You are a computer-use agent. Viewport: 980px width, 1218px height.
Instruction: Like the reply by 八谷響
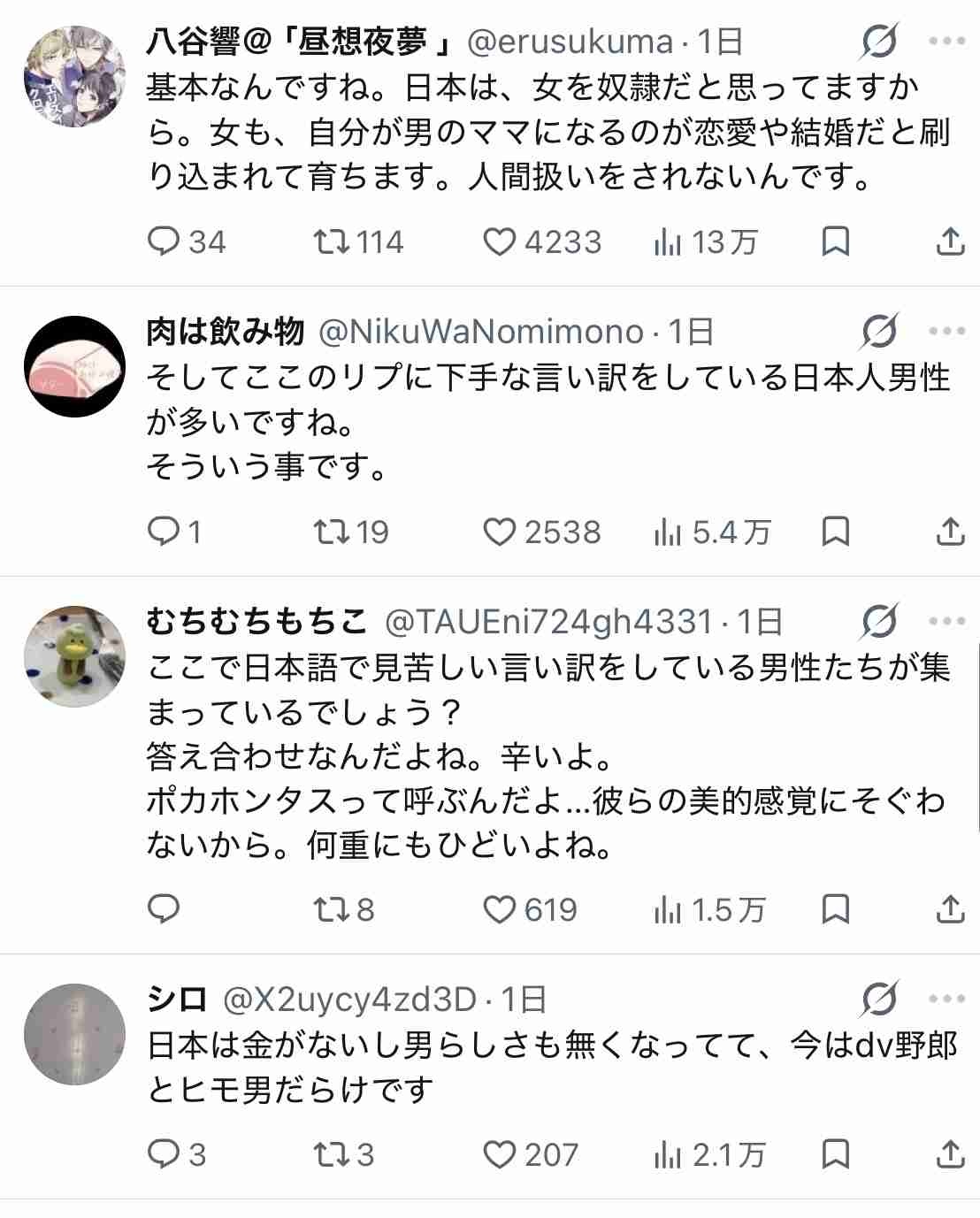[500, 241]
